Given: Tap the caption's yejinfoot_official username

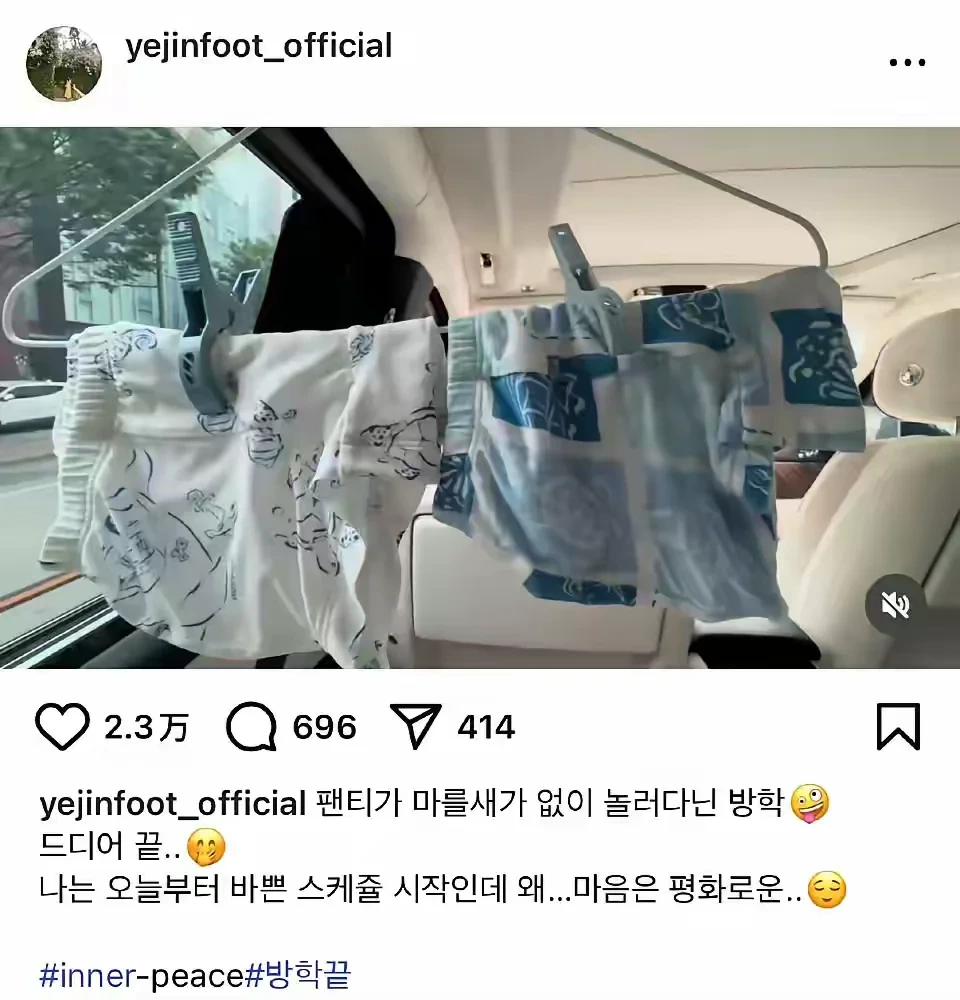Looking at the screenshot, I should [x=172, y=803].
